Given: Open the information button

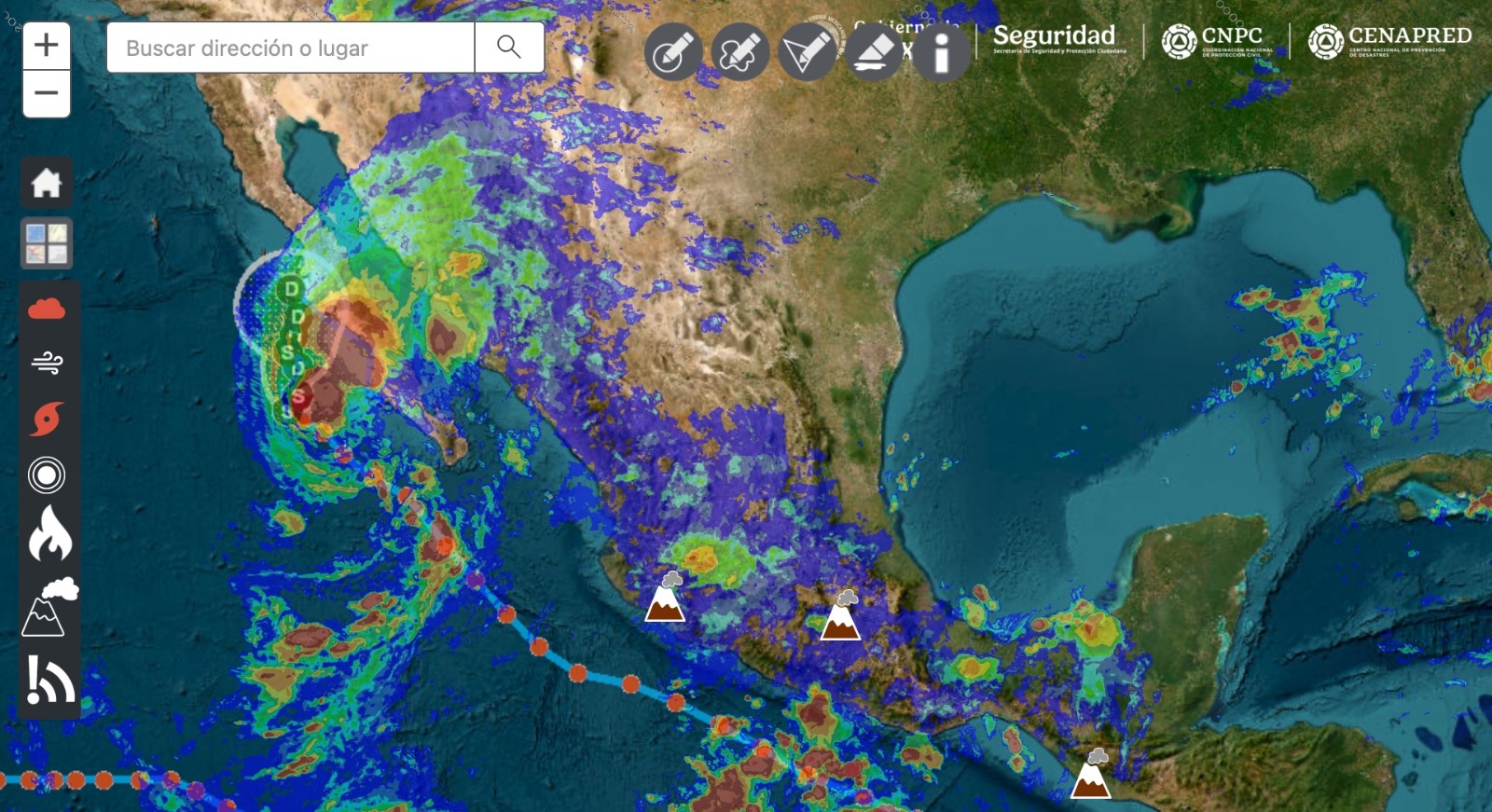Looking at the screenshot, I should pyautogui.click(x=941, y=52).
